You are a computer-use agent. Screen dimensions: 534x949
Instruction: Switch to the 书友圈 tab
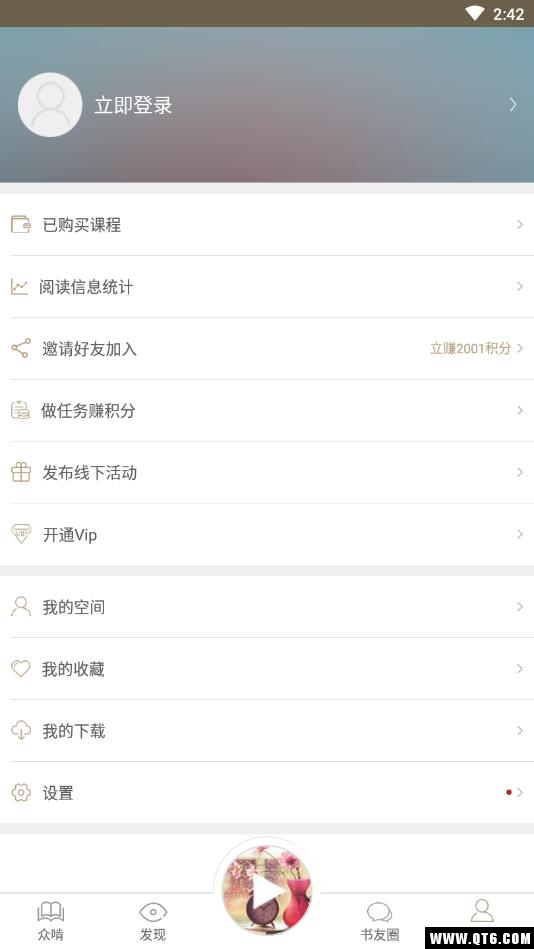[x=380, y=921]
